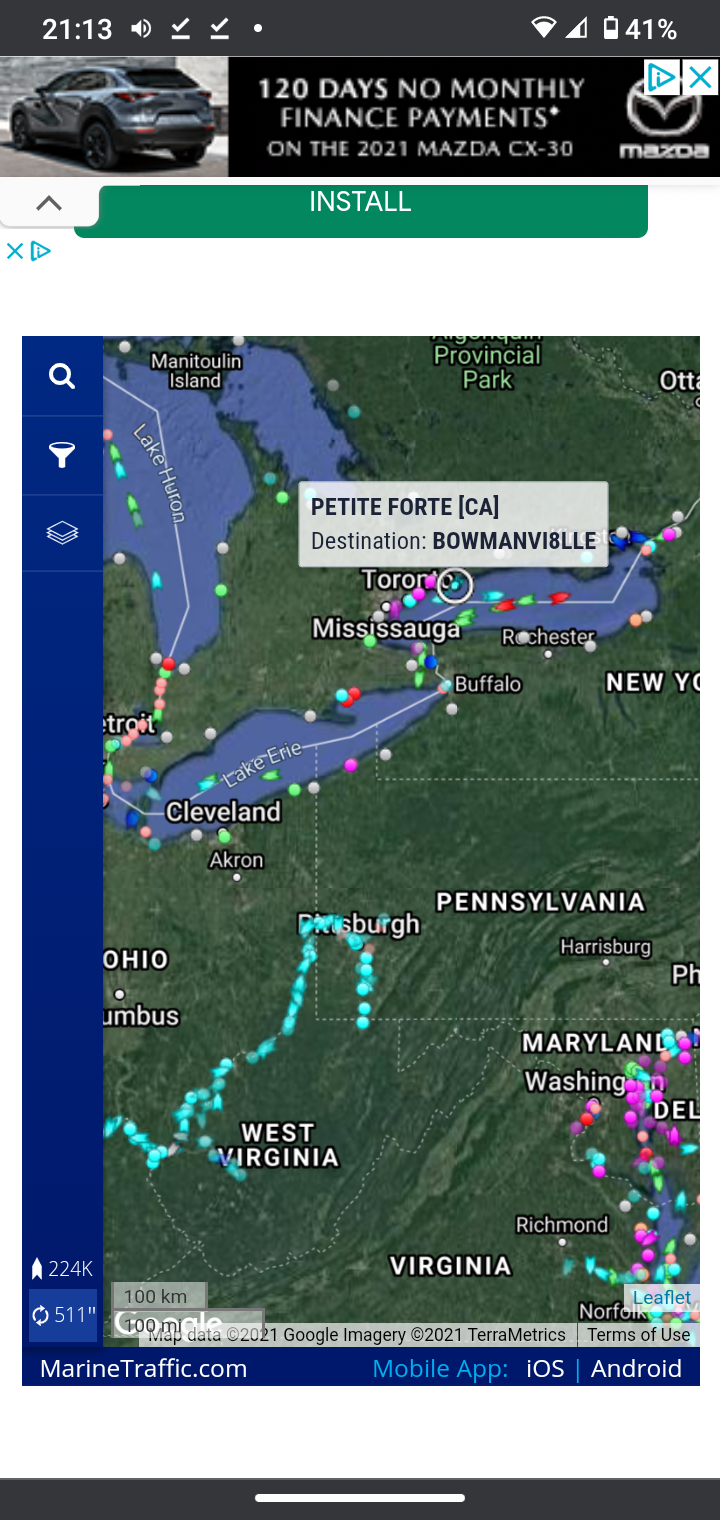Open the iOS mobile app link
Screen dimensions: 720x1520
pos(545,1368)
